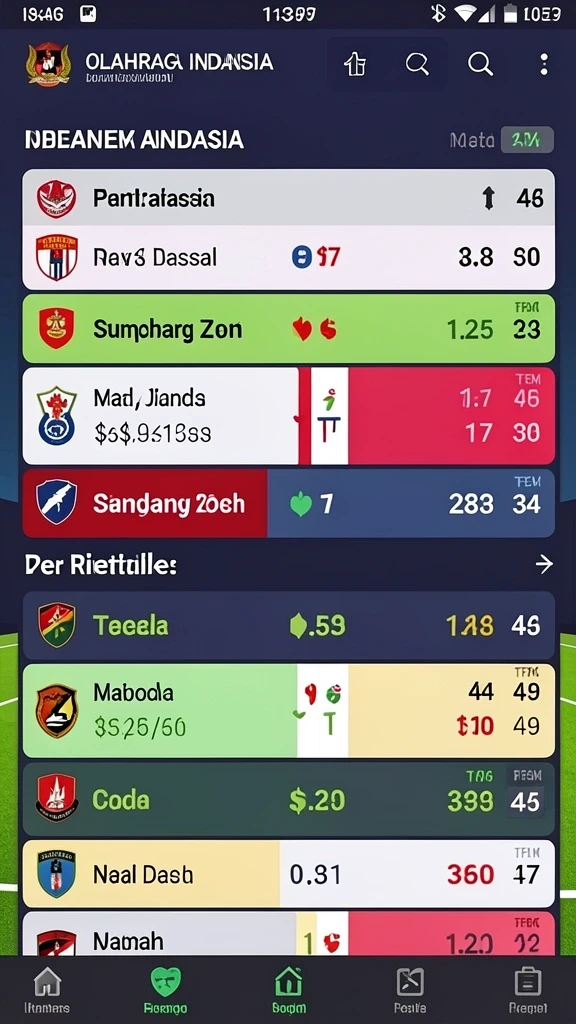The image size is (576, 1024).
Task: Tap the green chip next to Mata
Action: (527, 140)
